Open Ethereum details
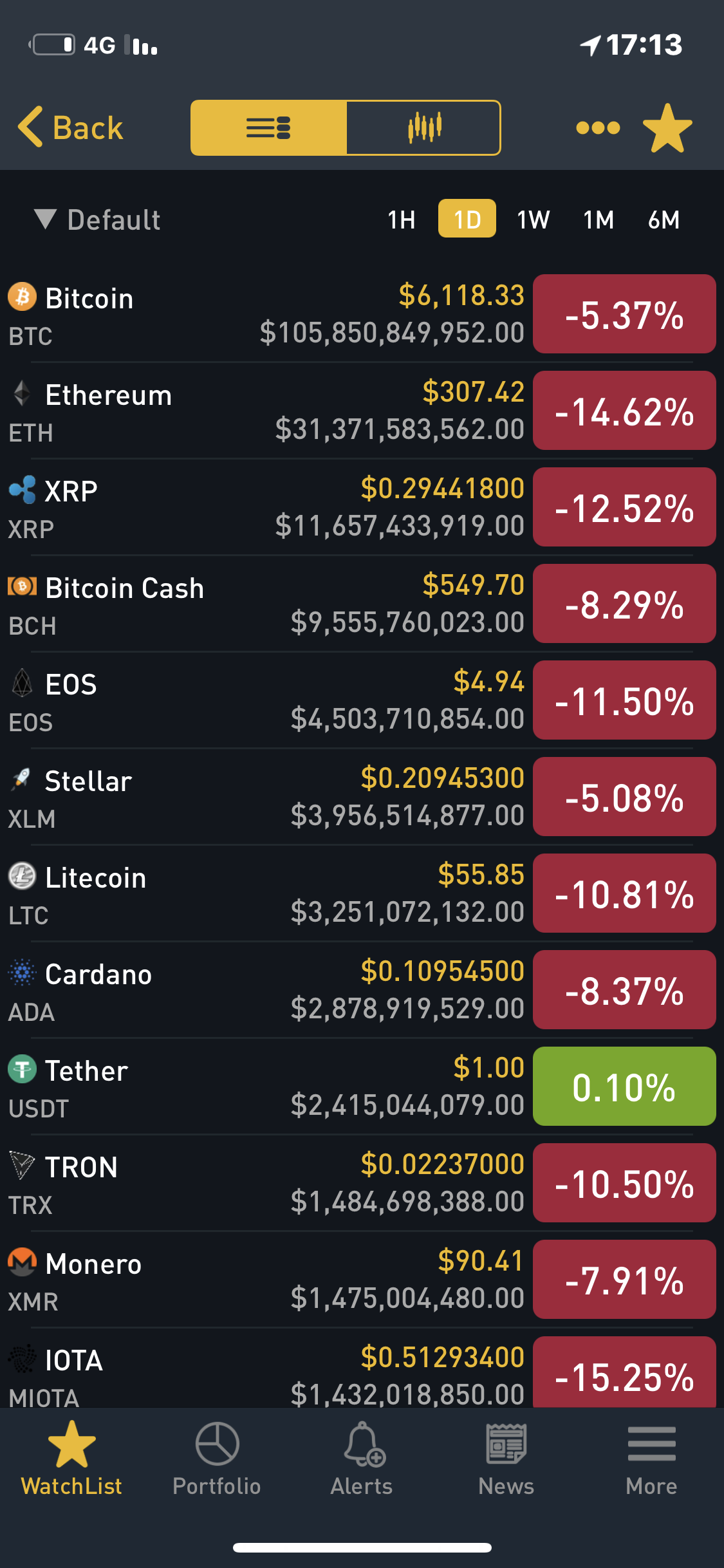Viewport: 724px width, 1568px height. [362, 411]
